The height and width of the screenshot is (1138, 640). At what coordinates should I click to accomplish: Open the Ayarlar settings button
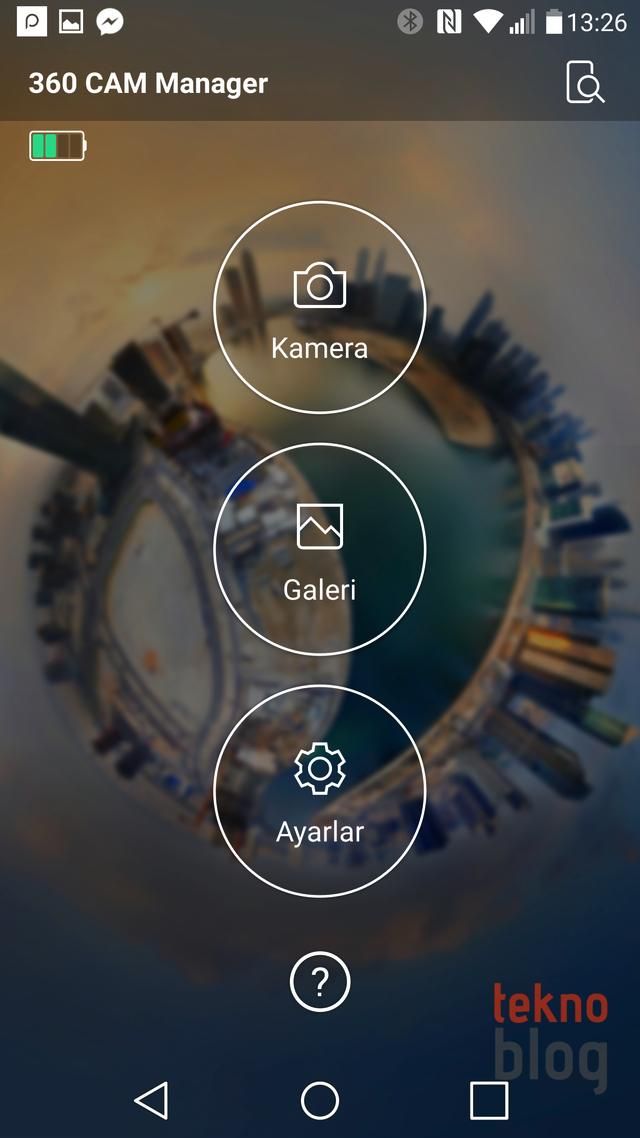coord(320,791)
